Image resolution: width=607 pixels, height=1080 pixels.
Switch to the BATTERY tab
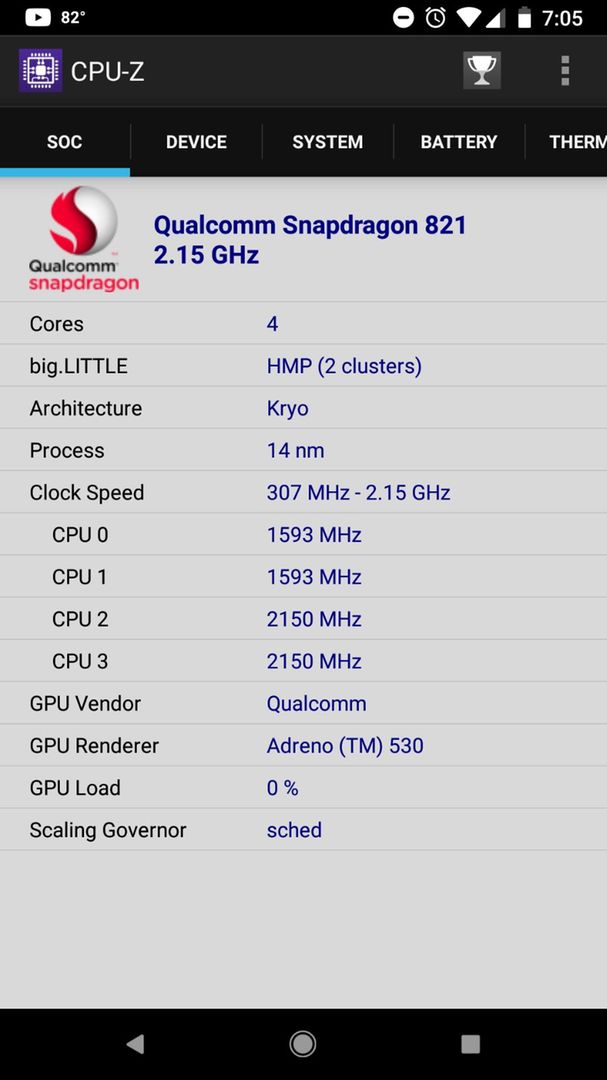point(459,142)
